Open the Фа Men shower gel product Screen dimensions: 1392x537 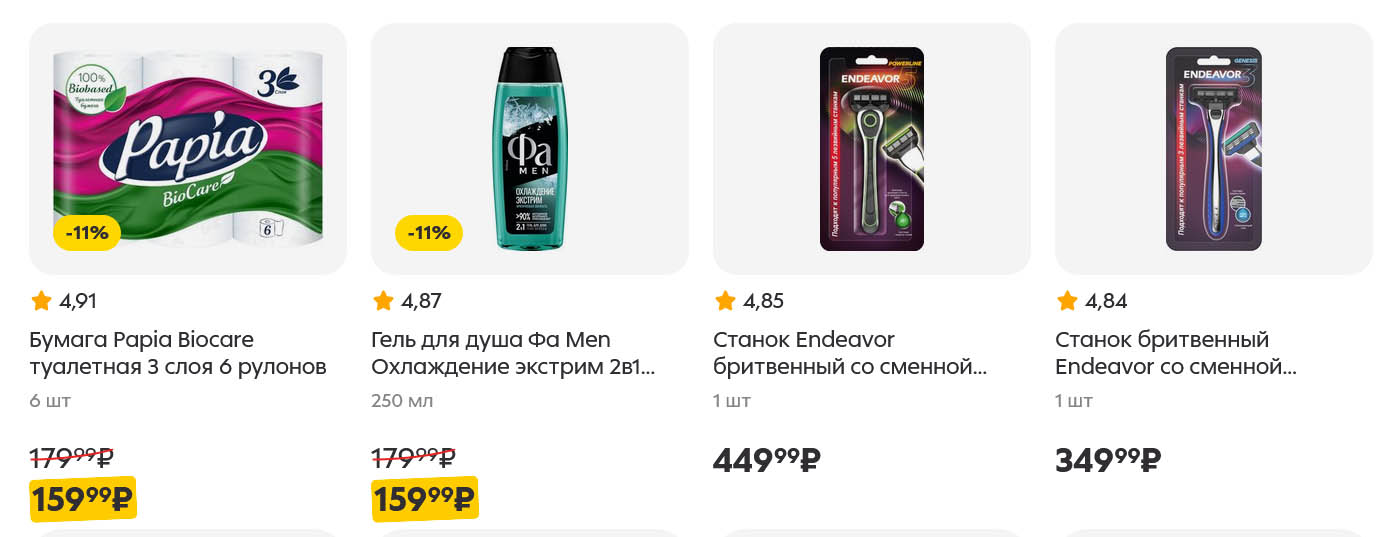529,150
